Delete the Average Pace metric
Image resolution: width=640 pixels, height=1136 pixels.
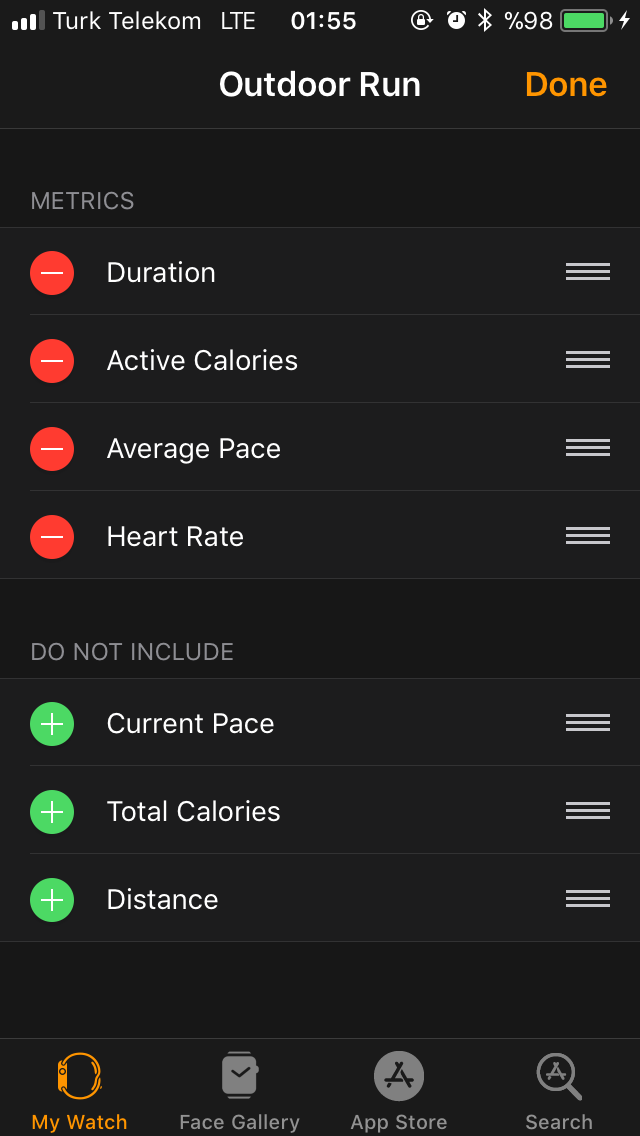(51, 448)
